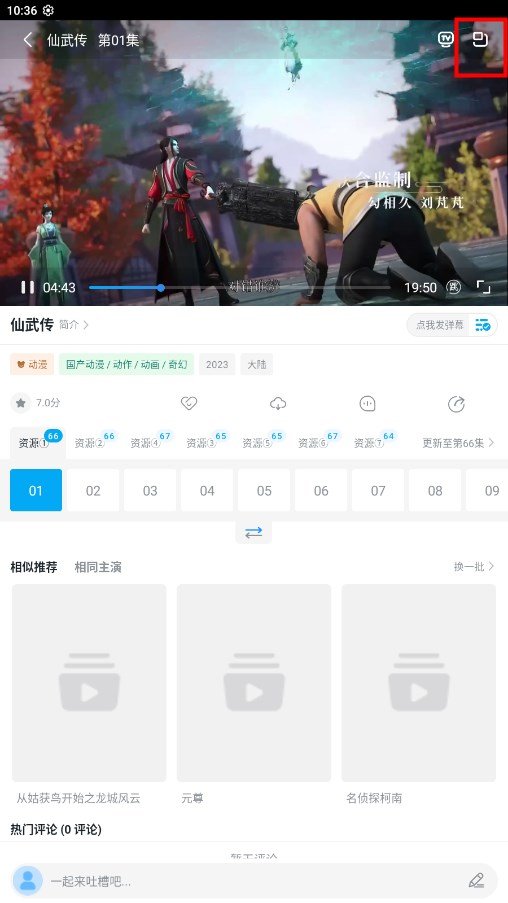This screenshot has width=508, height=903.
Task: Open recommended show 元尊
Action: click(x=254, y=693)
